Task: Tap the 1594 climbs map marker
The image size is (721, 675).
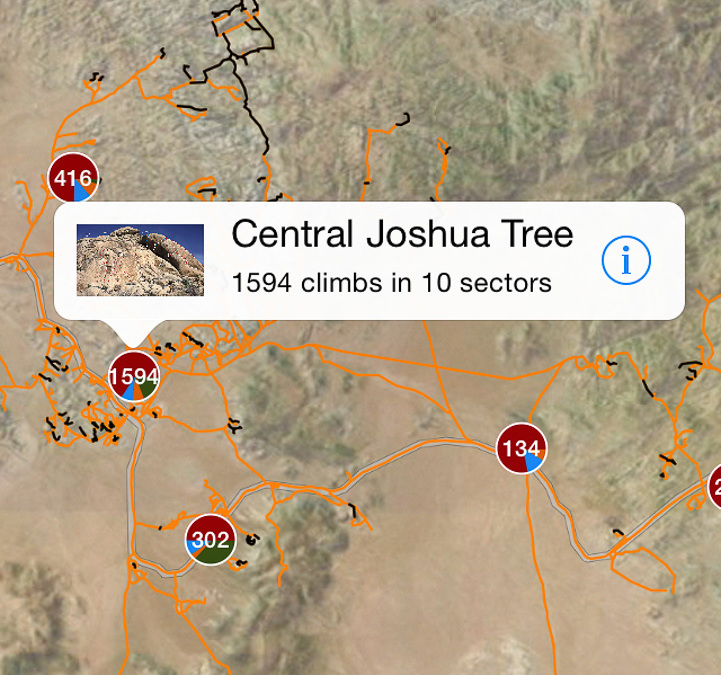Action: (133, 376)
